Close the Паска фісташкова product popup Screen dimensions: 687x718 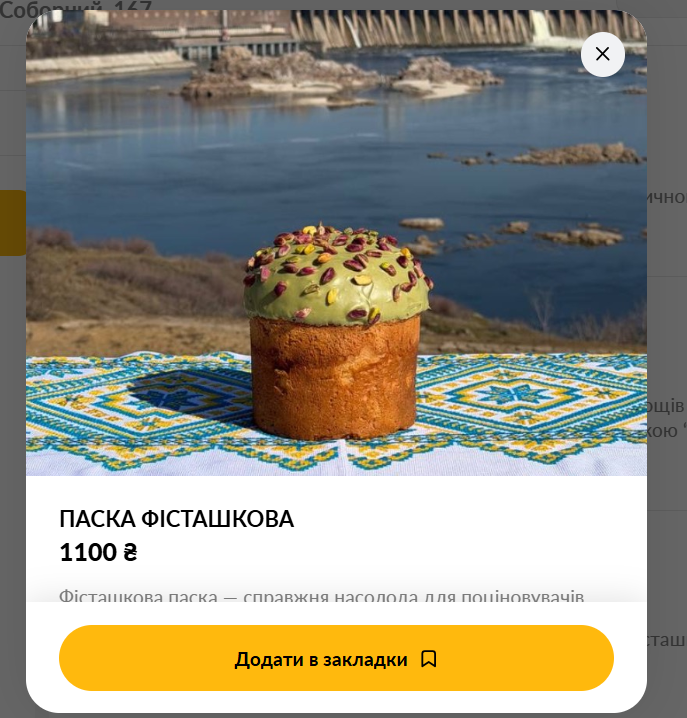click(x=602, y=54)
